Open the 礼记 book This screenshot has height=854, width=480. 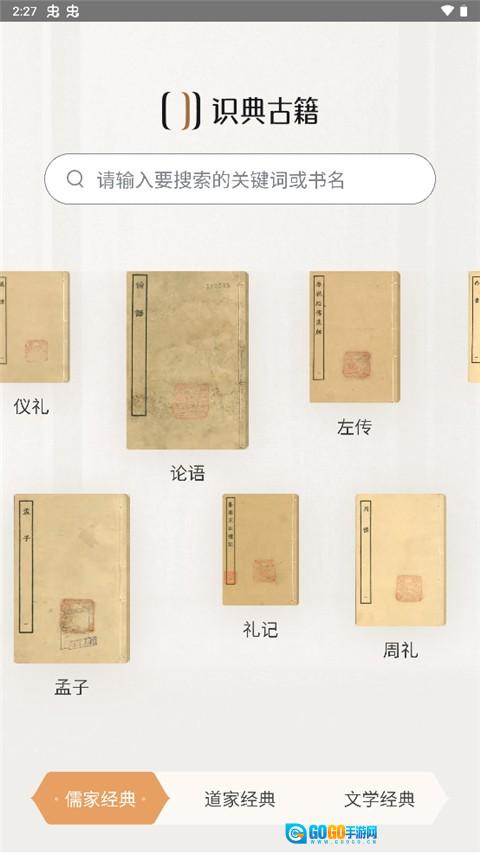click(x=260, y=550)
